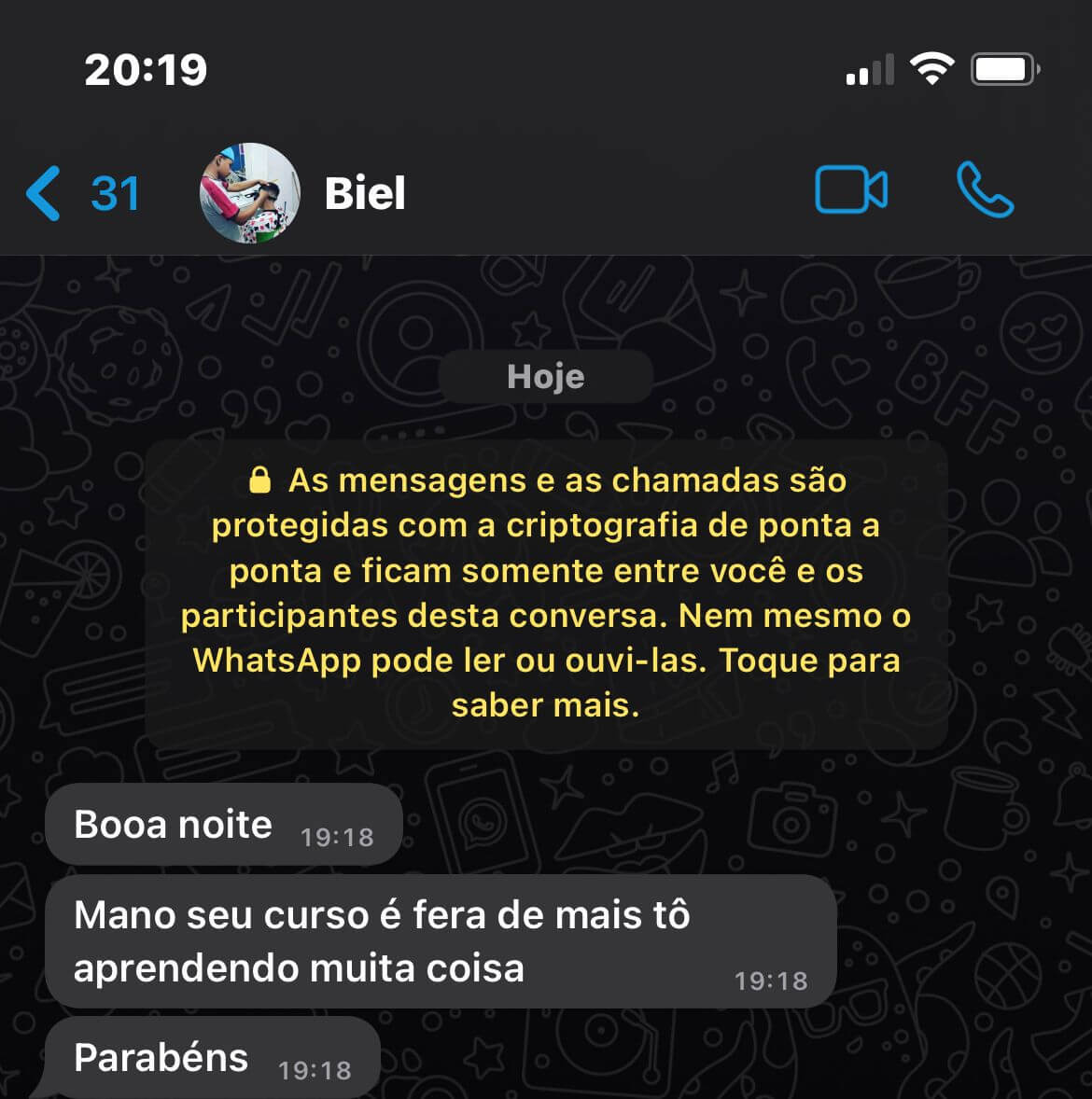This screenshot has height=1099, width=1092.
Task: Start a voice call with Biel
Action: coord(985,191)
